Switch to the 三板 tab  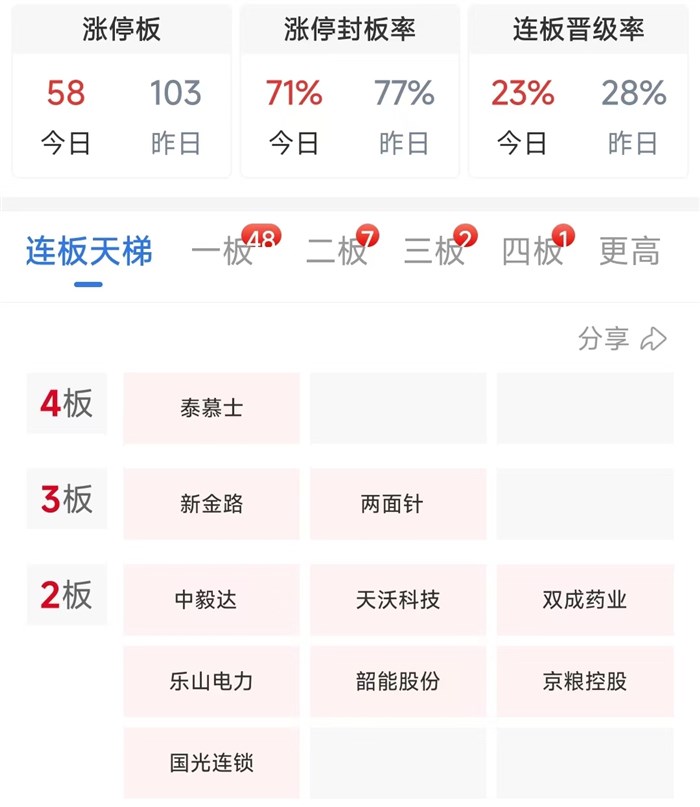click(434, 252)
